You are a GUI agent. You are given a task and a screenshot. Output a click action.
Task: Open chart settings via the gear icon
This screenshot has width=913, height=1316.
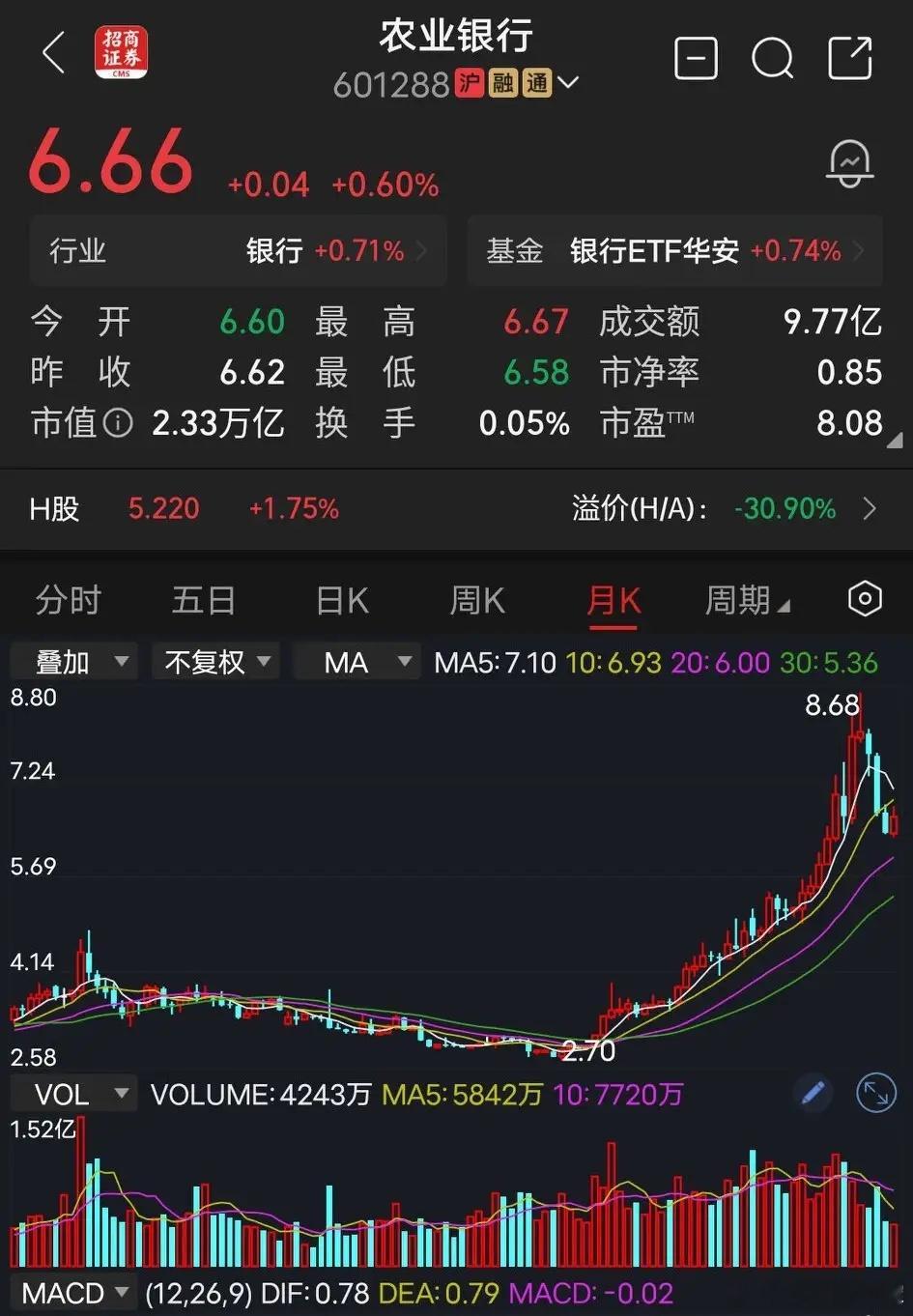click(865, 600)
